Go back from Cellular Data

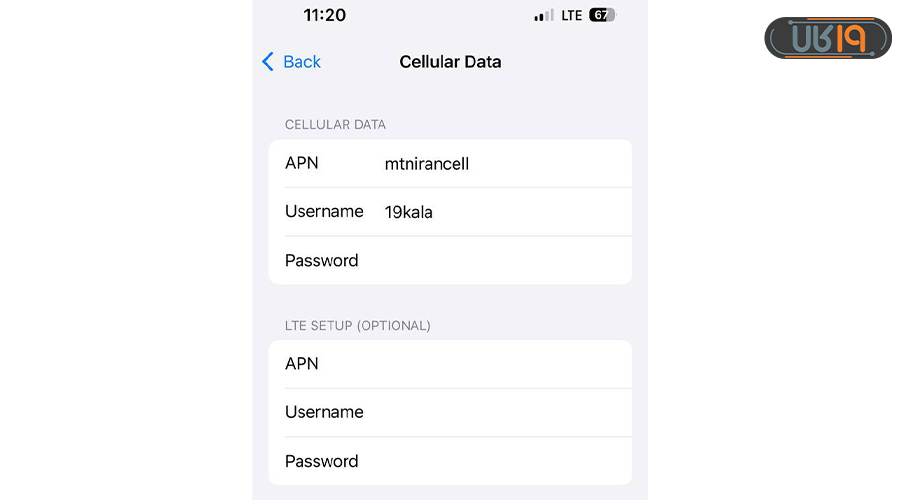pyautogui.click(x=291, y=62)
